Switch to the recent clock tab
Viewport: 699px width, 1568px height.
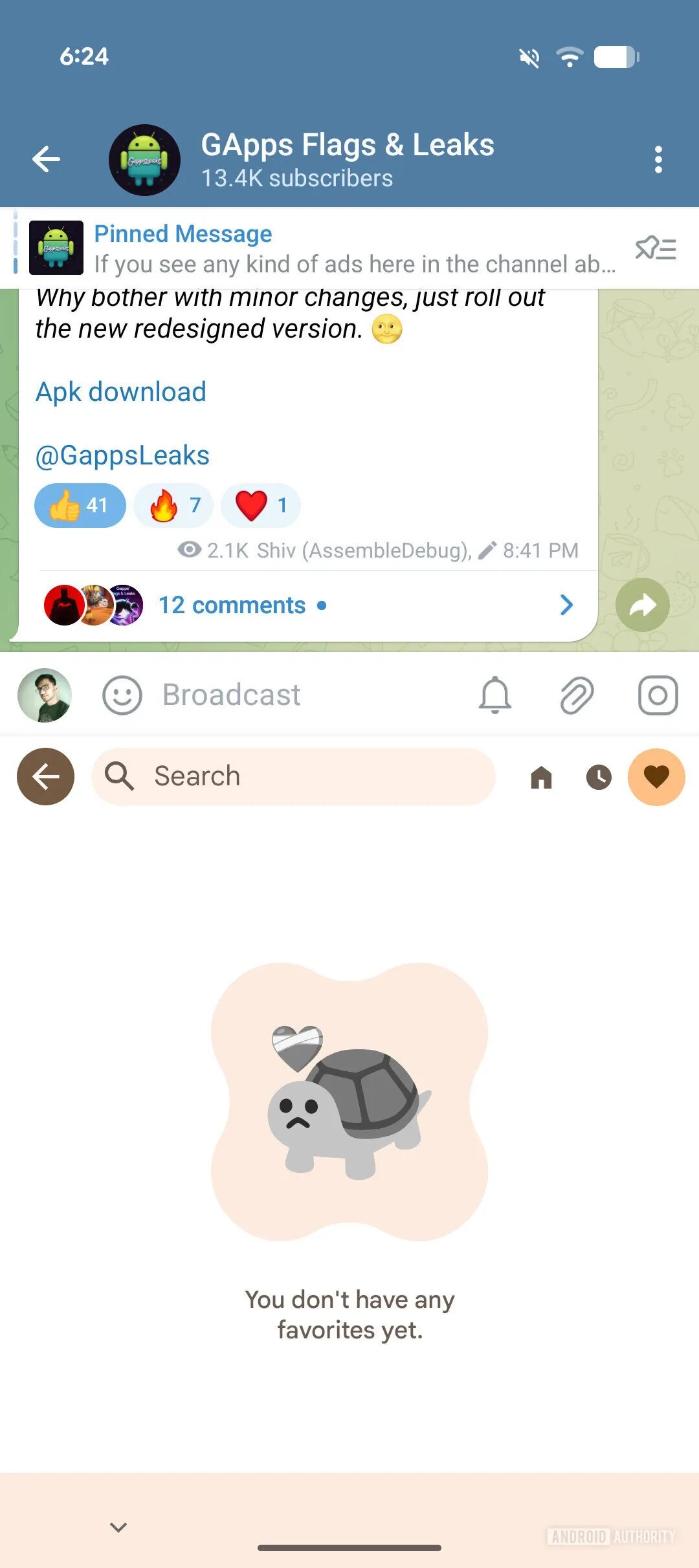(x=599, y=777)
